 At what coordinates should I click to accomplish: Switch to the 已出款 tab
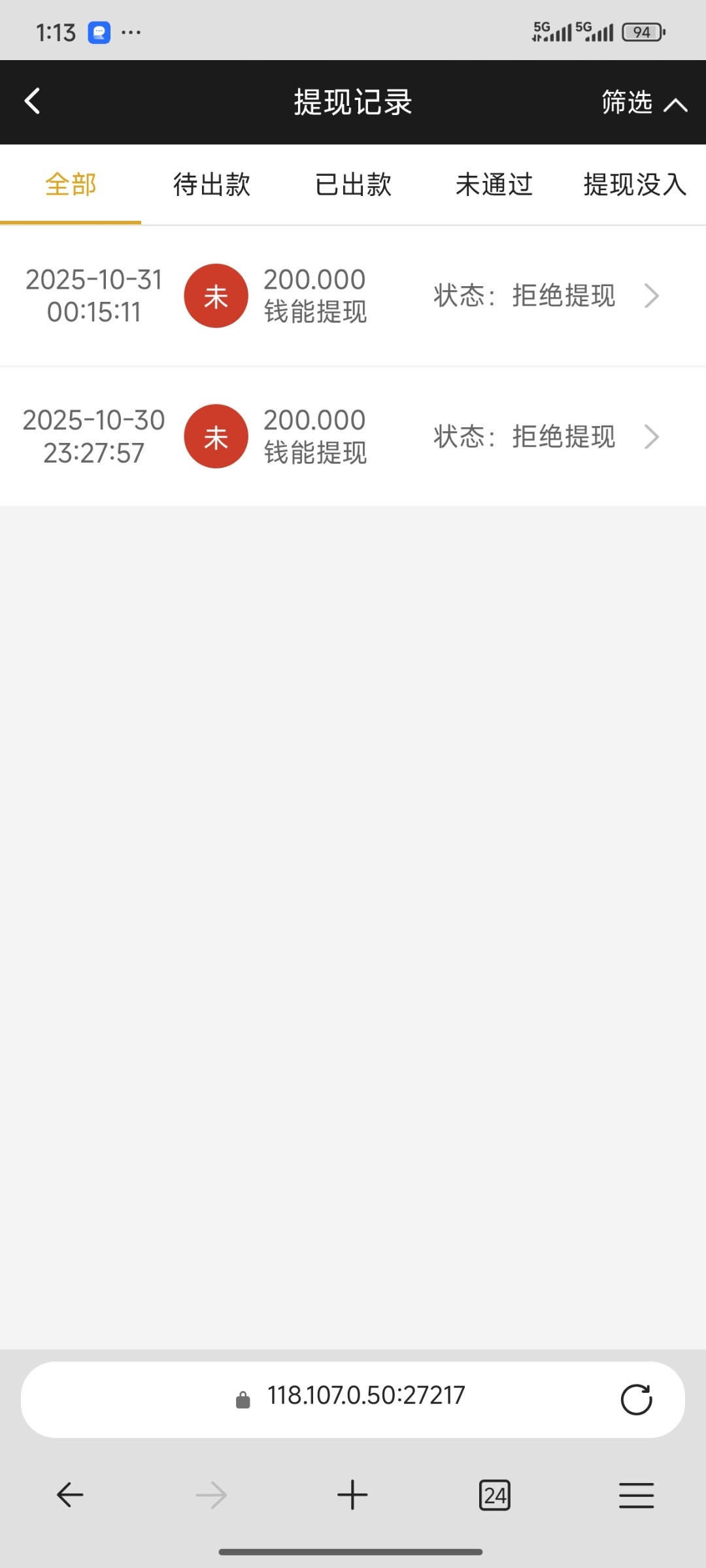353,185
